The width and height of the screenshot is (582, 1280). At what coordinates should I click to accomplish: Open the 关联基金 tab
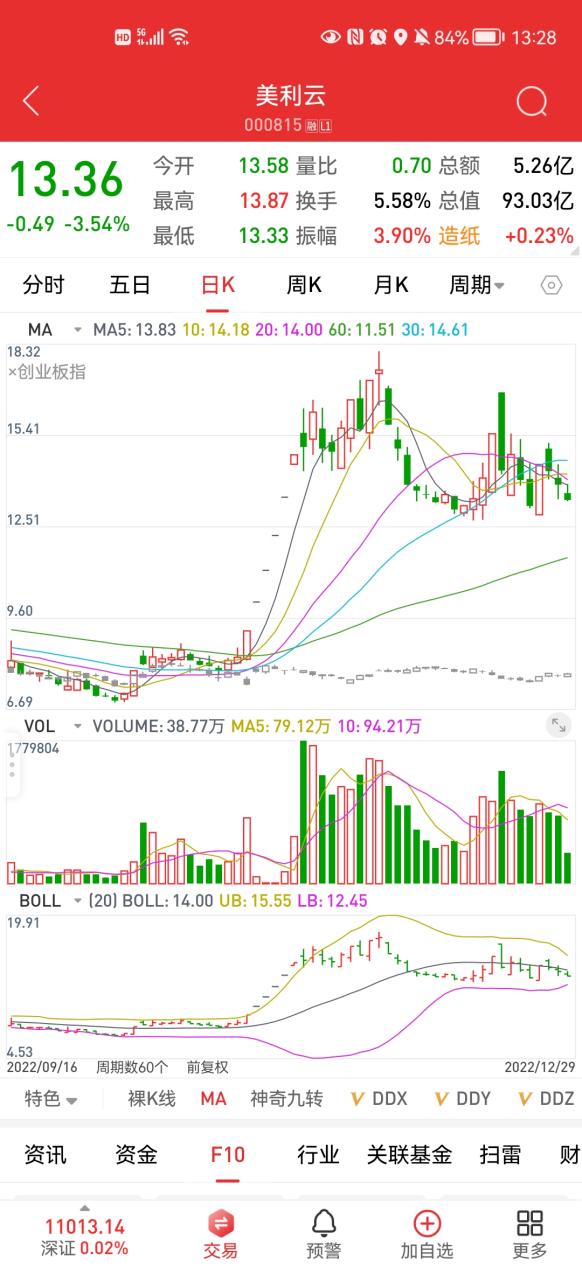409,1155
